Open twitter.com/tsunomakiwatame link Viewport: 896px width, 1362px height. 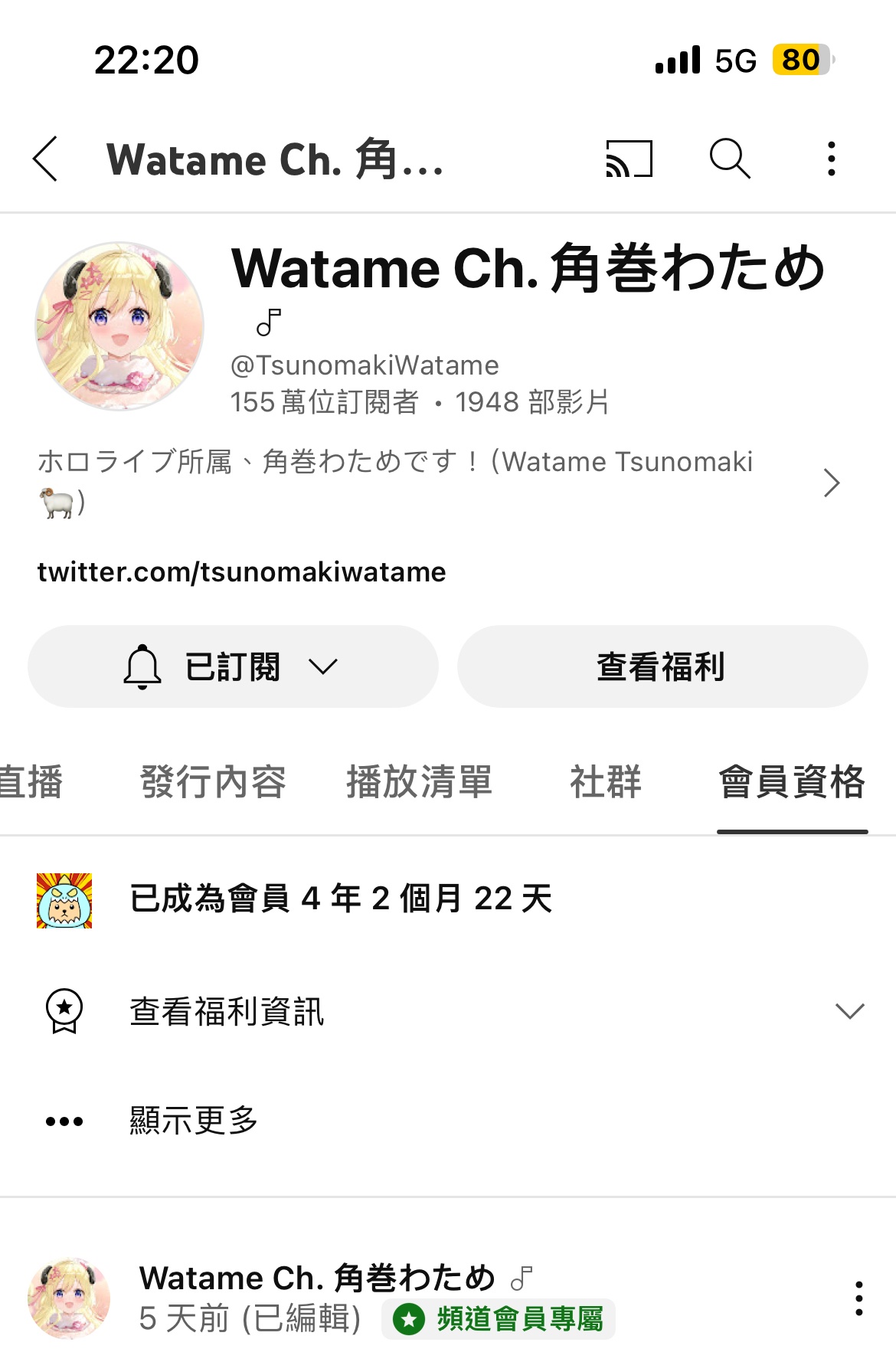click(x=241, y=572)
